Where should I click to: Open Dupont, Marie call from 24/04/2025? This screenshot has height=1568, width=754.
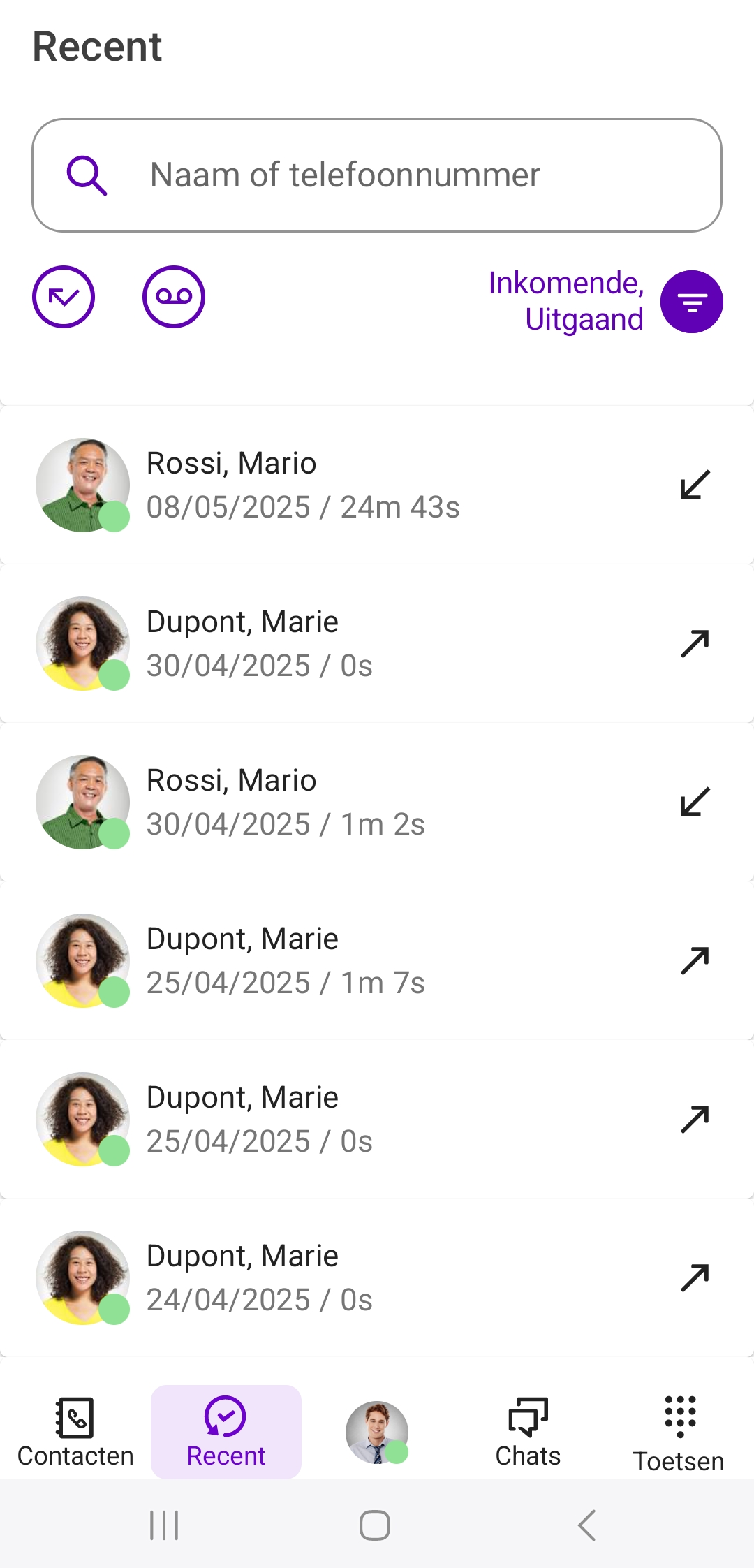(377, 1278)
